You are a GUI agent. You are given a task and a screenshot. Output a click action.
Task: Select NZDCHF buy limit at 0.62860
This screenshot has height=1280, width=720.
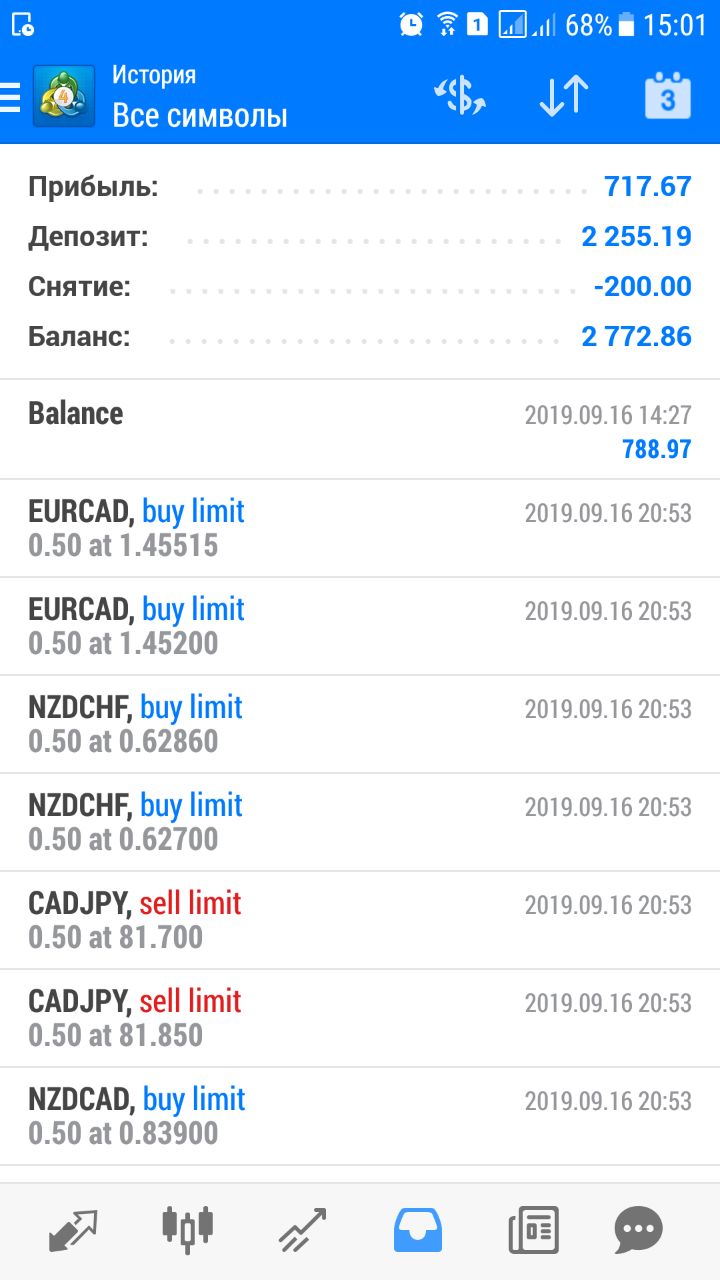point(360,724)
